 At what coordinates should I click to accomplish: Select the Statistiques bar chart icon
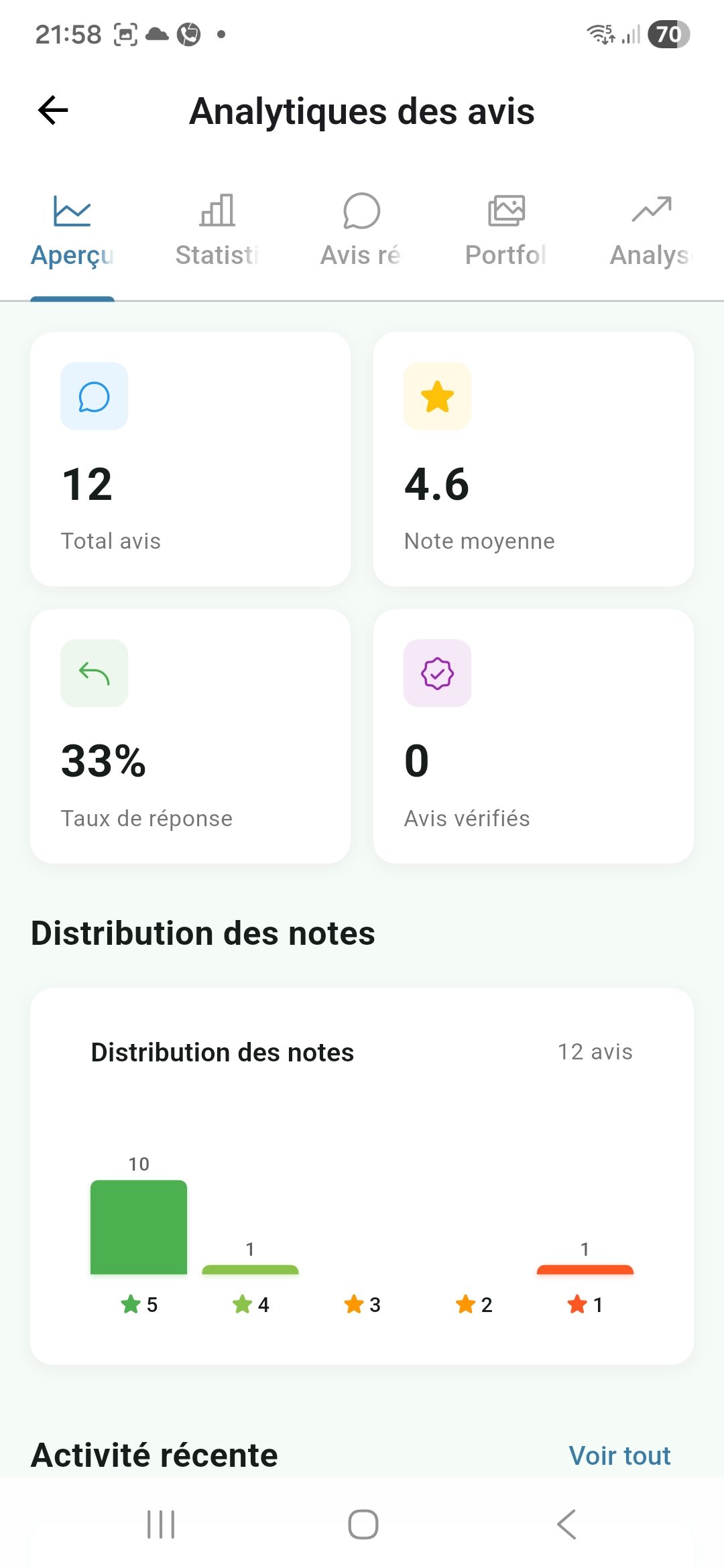pos(217,210)
